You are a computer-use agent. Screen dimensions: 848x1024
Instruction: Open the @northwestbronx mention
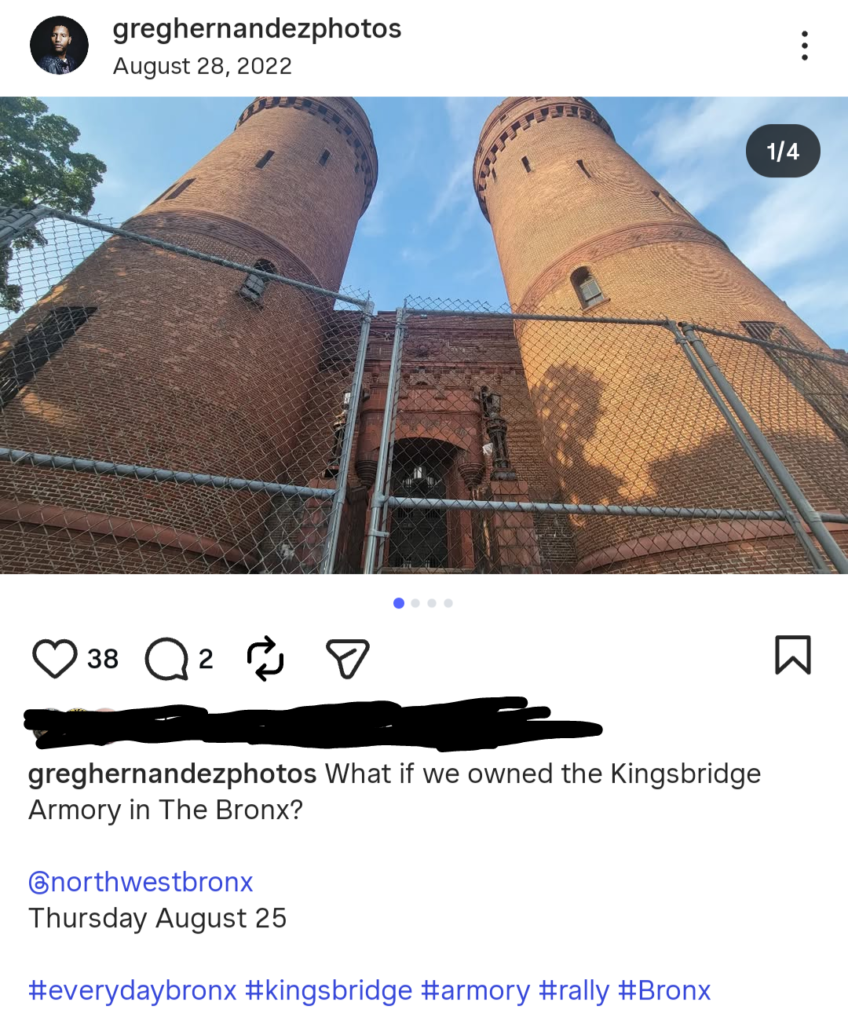tap(141, 882)
